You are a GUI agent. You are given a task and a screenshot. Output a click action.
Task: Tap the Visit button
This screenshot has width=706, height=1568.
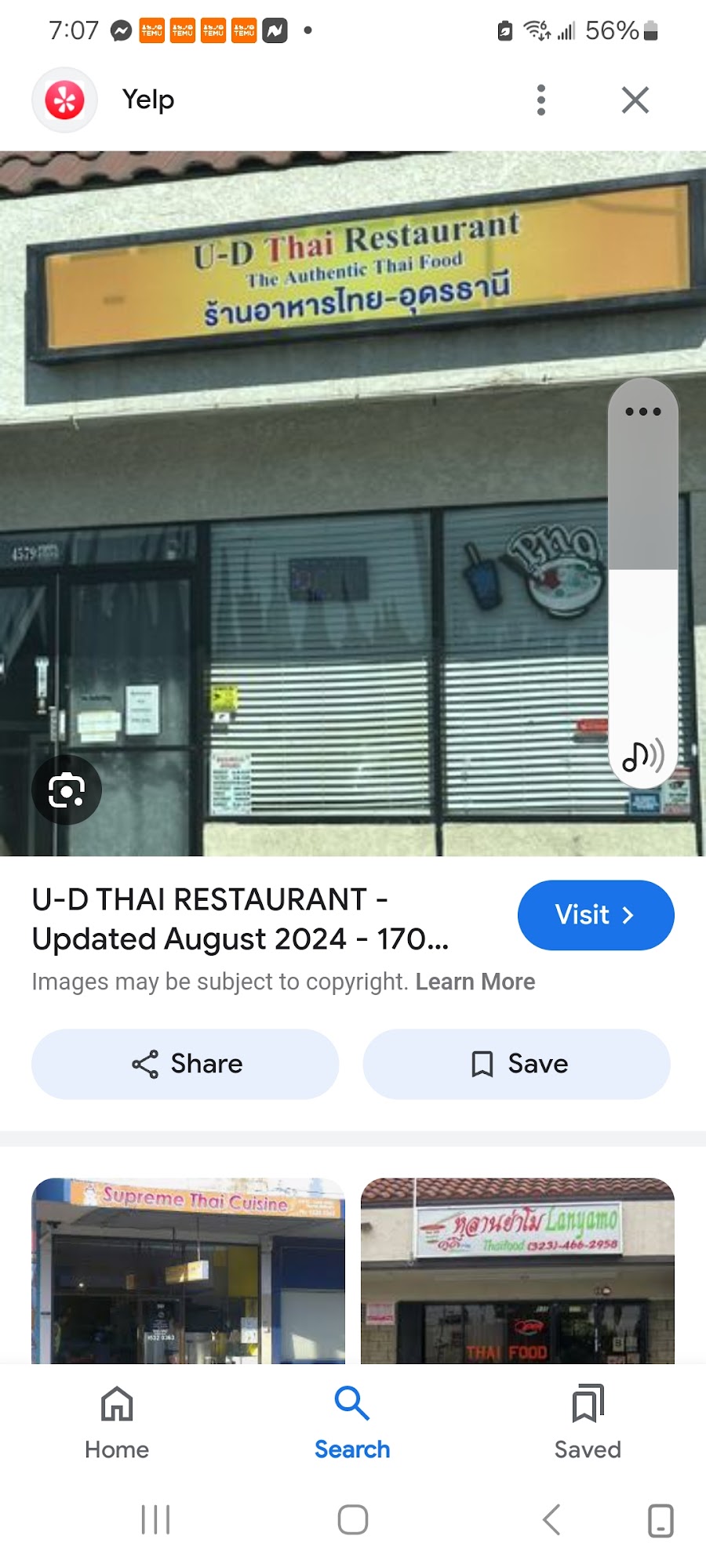click(595, 915)
